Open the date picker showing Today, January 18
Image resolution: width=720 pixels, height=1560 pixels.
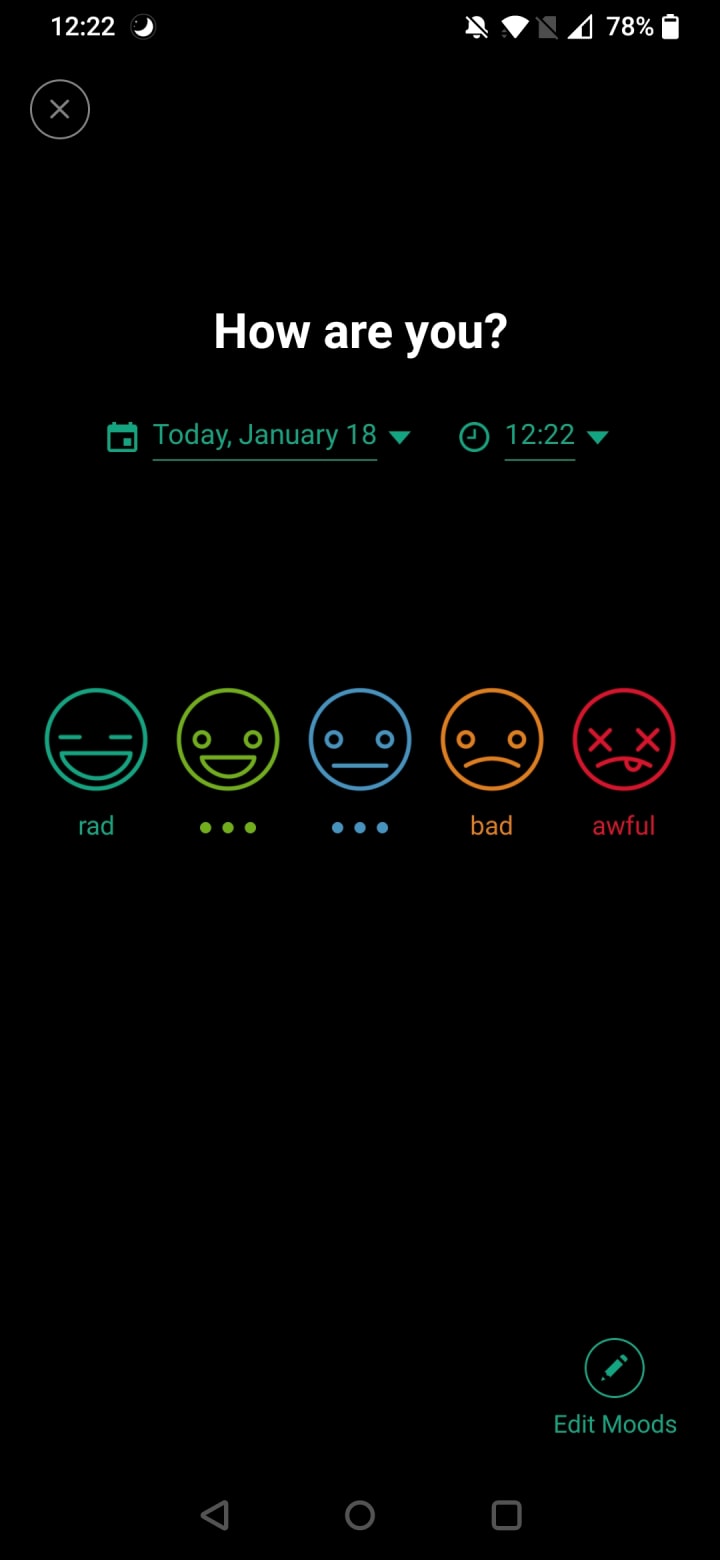(x=264, y=436)
